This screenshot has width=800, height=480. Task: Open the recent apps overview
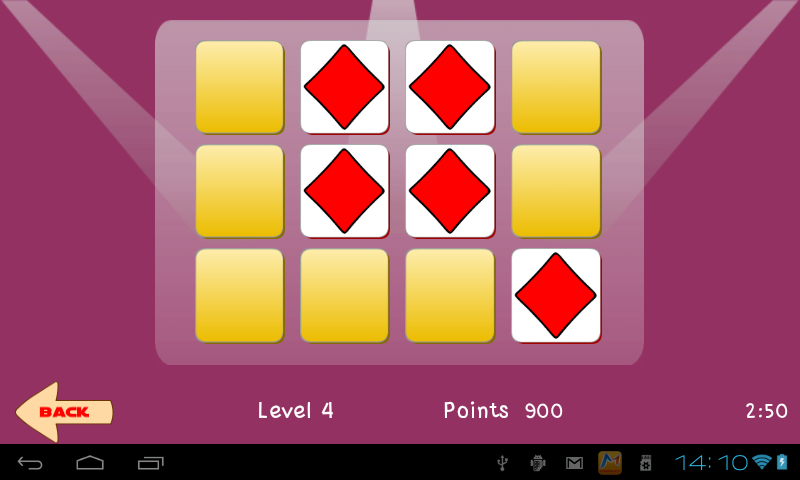151,462
